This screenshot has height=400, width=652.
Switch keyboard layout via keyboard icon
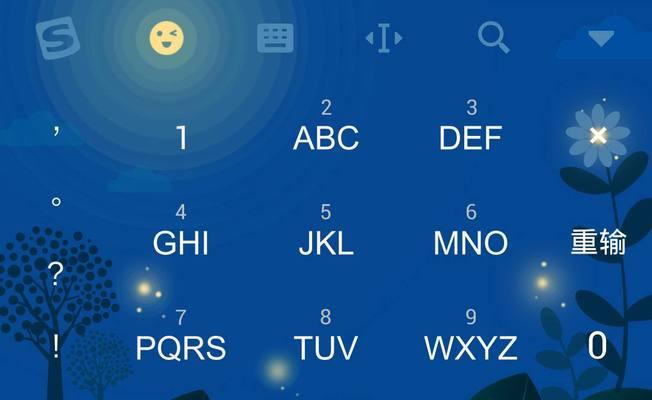[275, 39]
